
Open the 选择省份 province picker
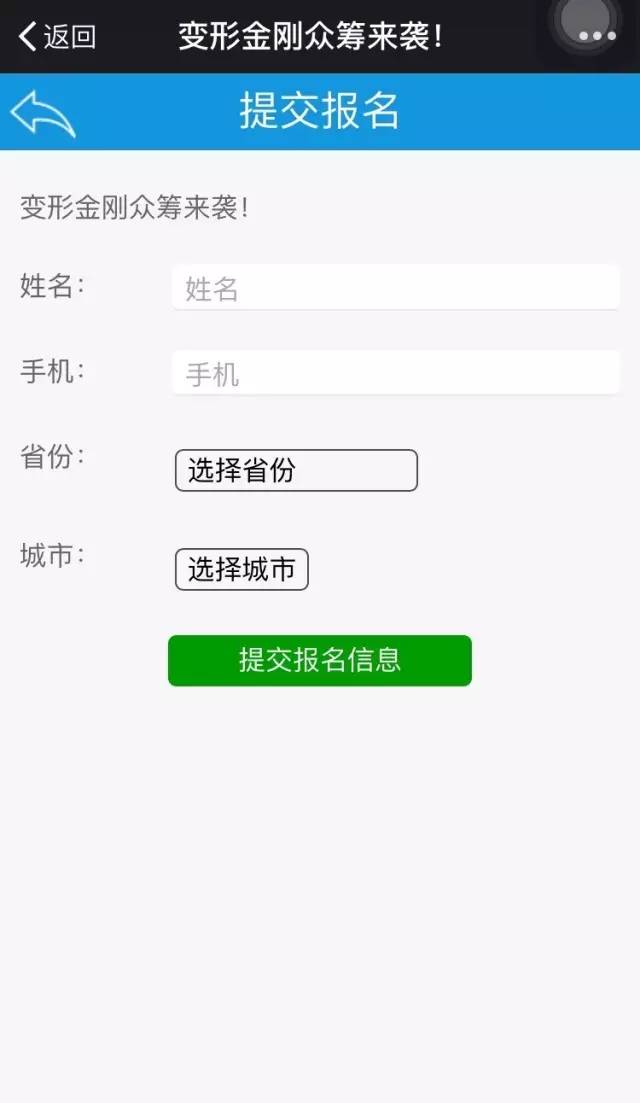296,471
